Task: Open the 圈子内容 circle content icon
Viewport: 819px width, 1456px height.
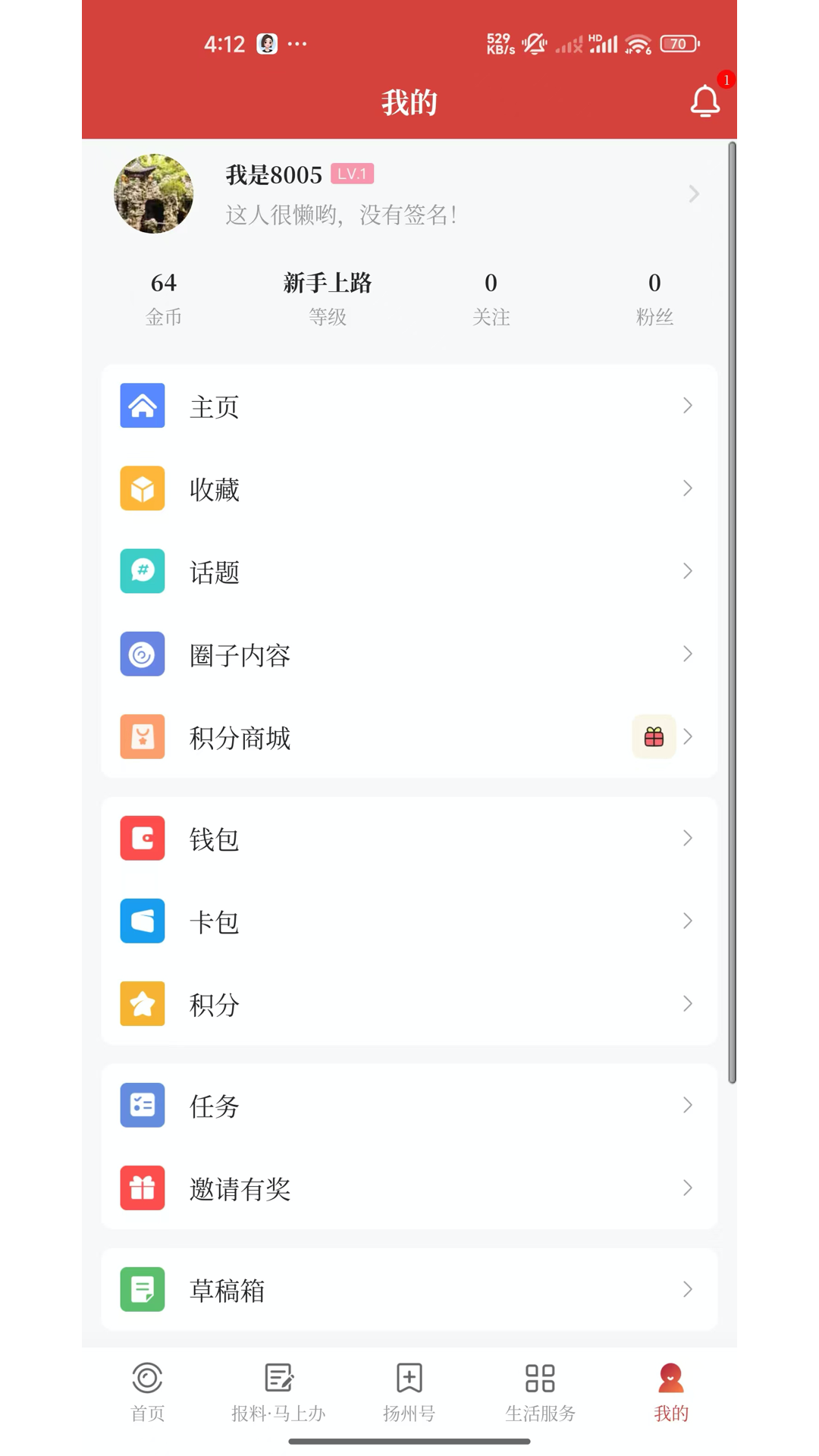Action: click(142, 654)
